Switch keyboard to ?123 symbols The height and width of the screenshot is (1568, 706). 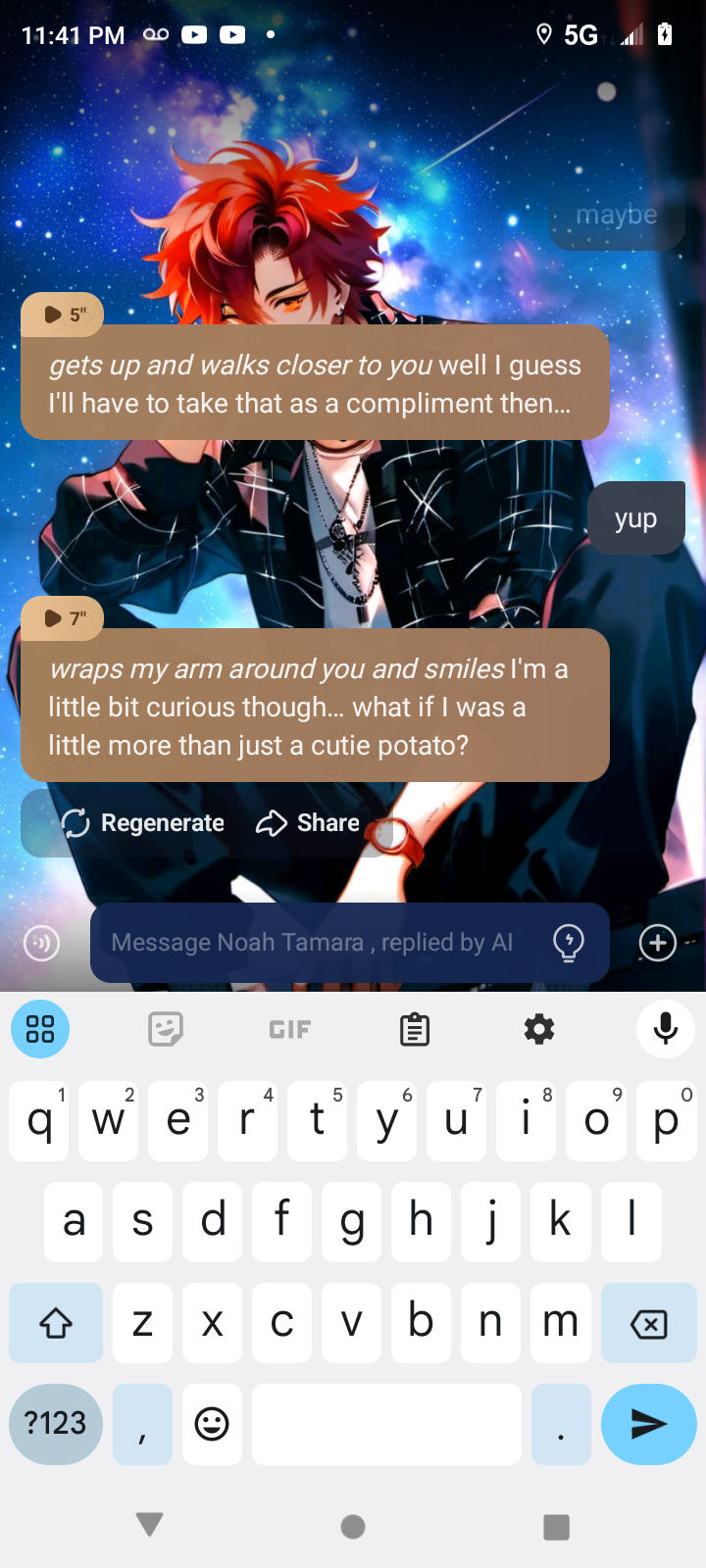coord(56,1424)
